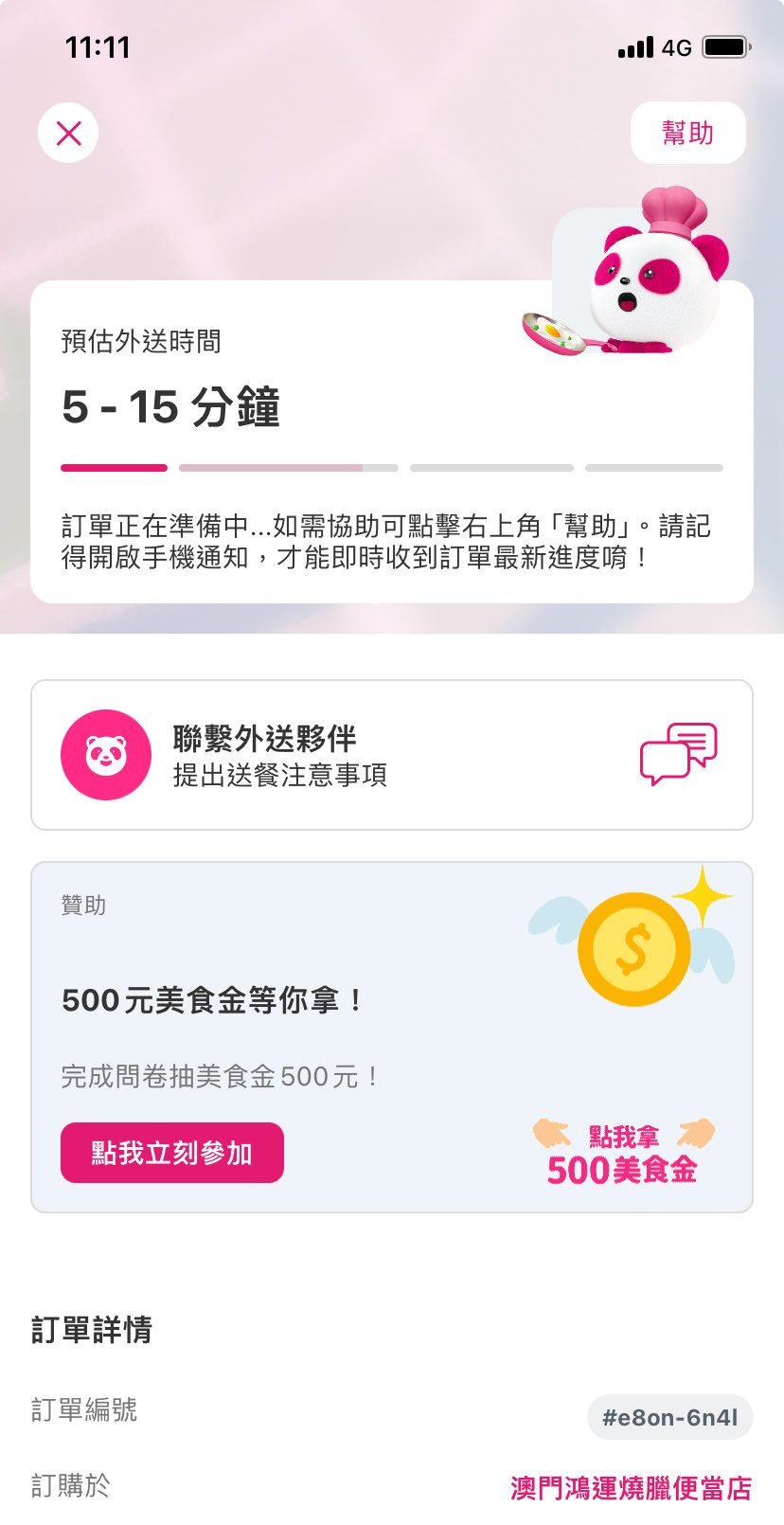Close the order tracking screen
Viewport: 784px width, 1525px height.
click(x=68, y=133)
